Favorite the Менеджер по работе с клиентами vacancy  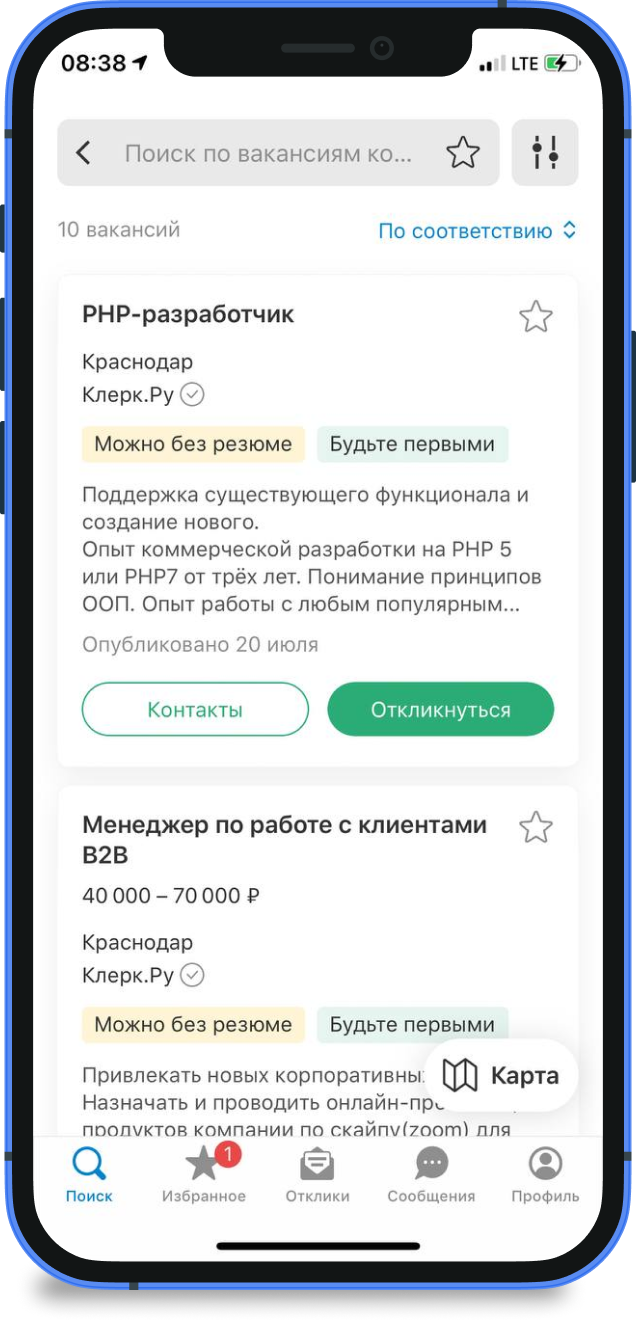536,827
